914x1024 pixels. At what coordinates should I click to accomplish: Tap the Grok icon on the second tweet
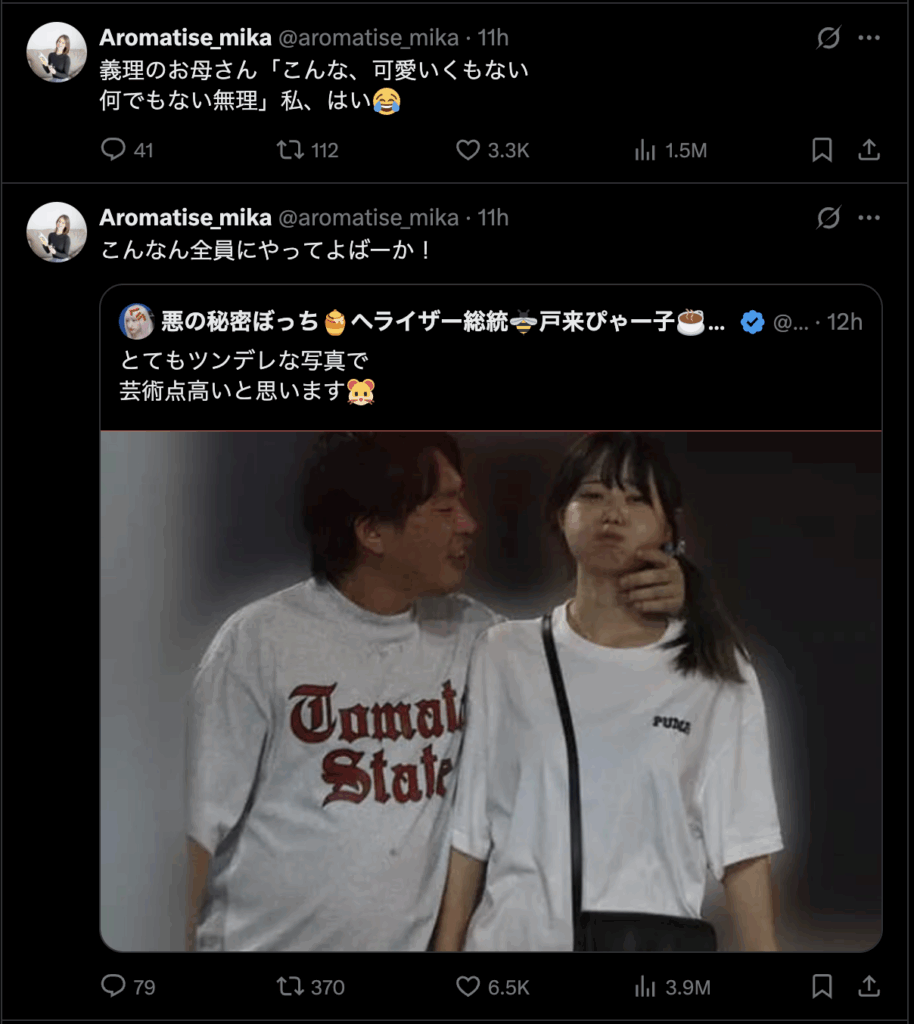tap(828, 218)
